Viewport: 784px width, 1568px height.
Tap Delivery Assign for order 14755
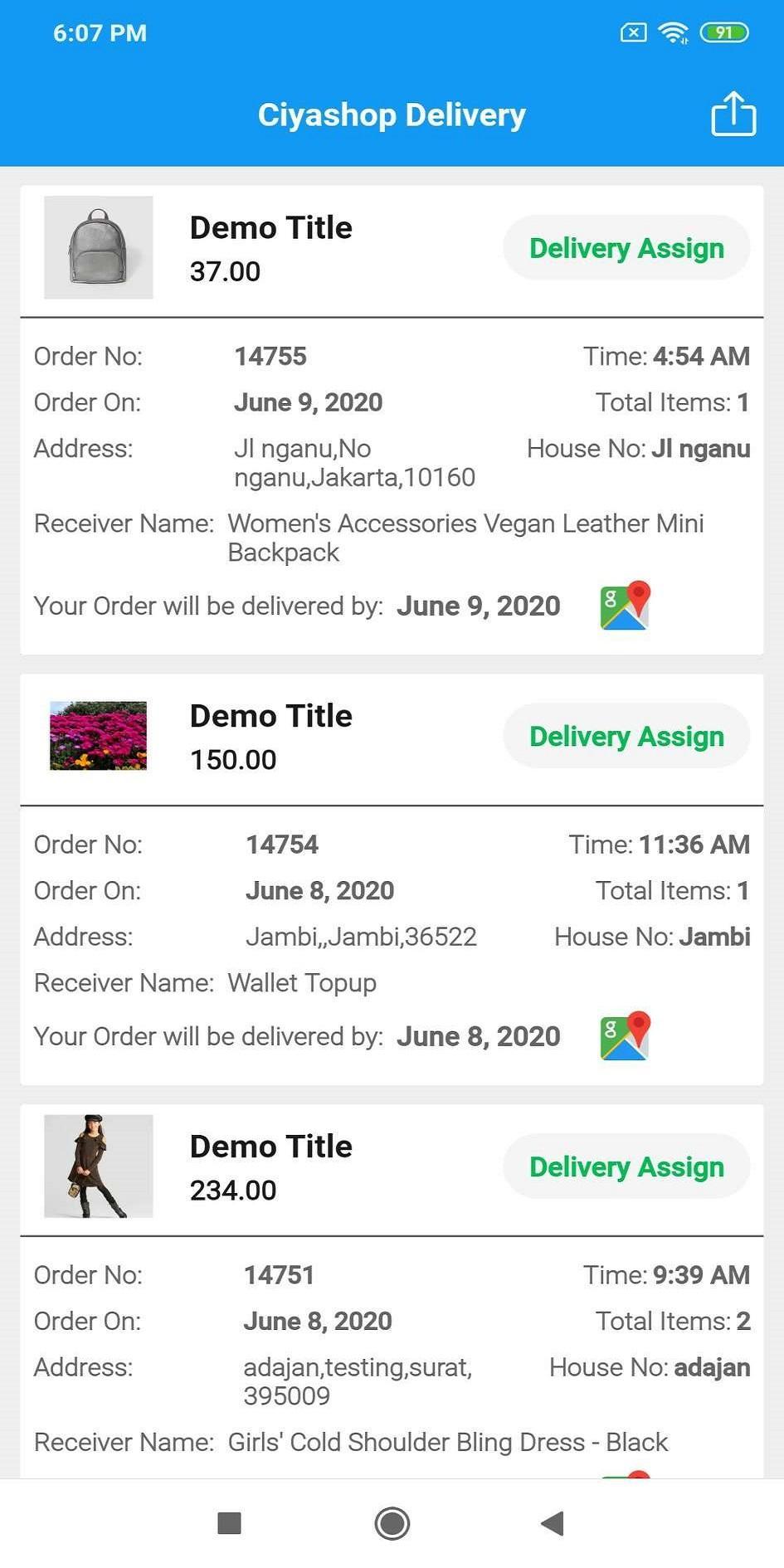point(626,248)
